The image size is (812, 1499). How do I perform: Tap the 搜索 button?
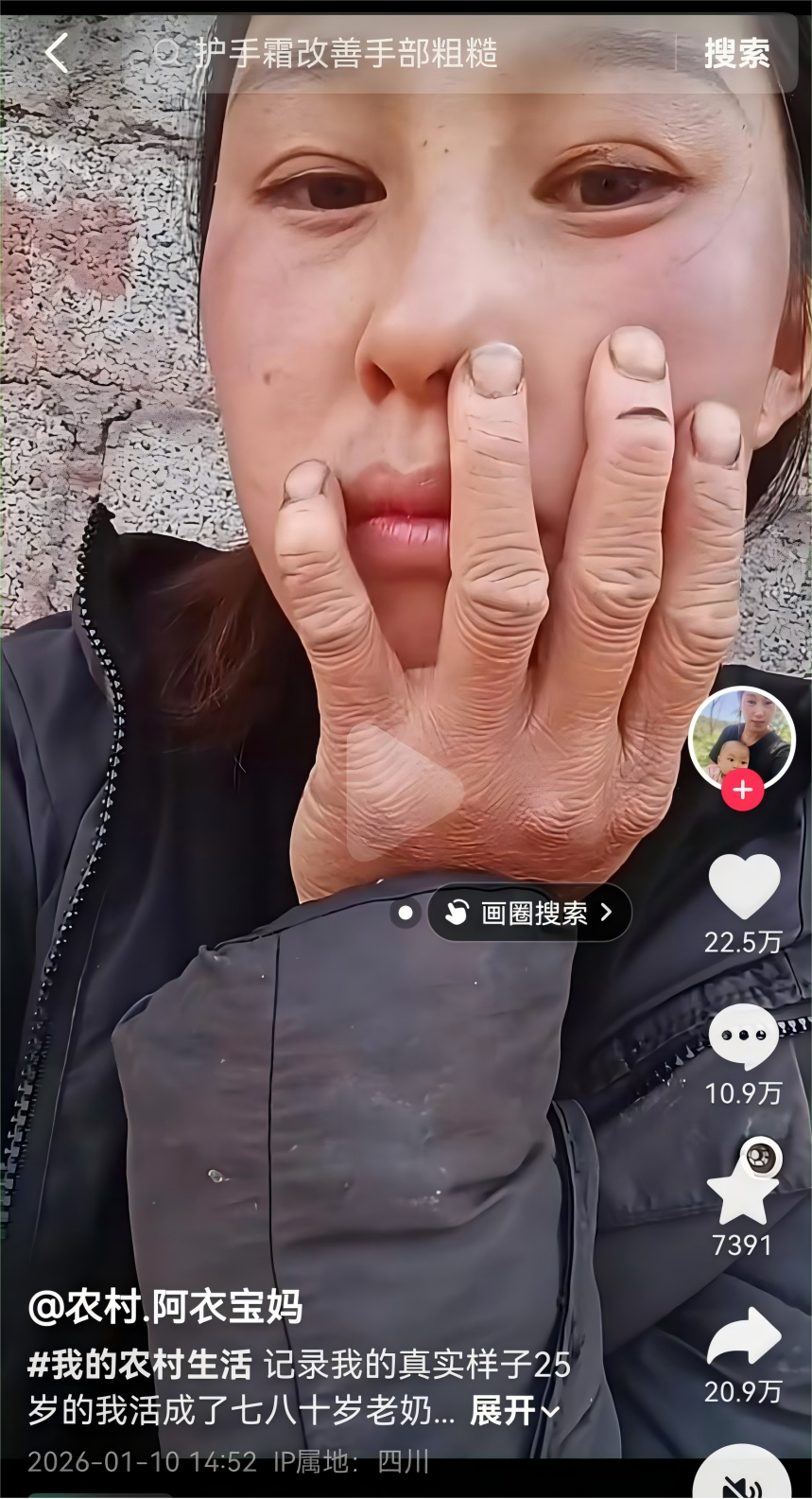(x=736, y=54)
